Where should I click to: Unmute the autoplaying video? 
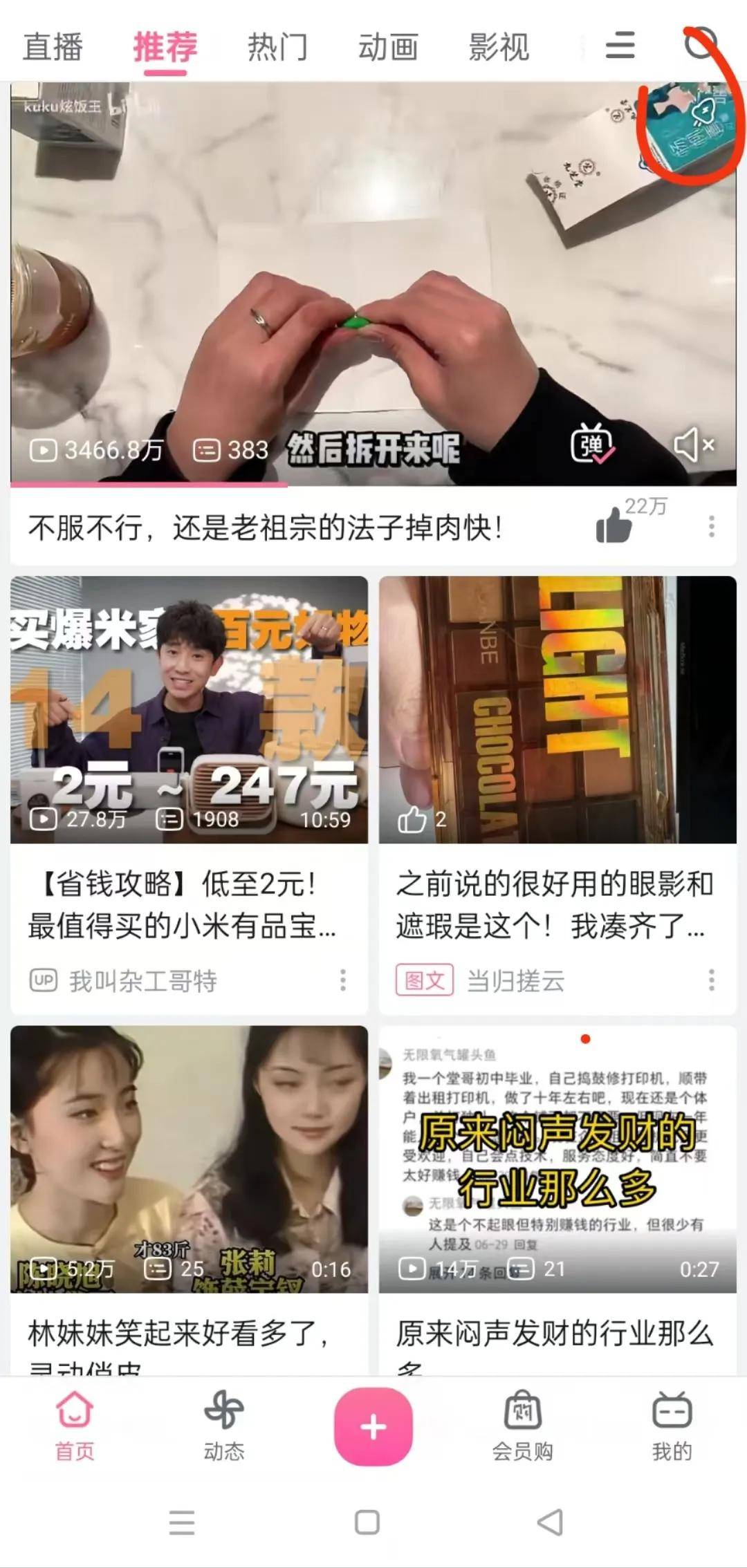pyautogui.click(x=694, y=445)
